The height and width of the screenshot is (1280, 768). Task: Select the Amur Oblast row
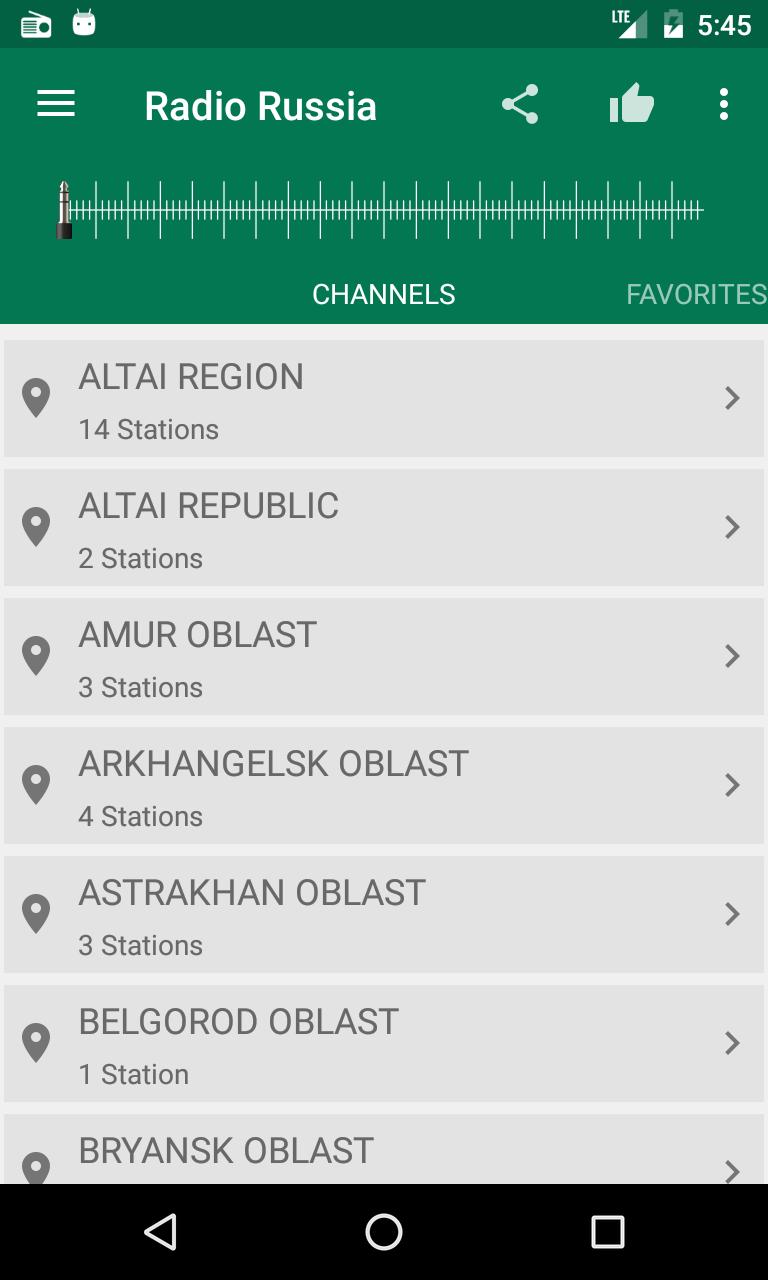pyautogui.click(x=384, y=657)
